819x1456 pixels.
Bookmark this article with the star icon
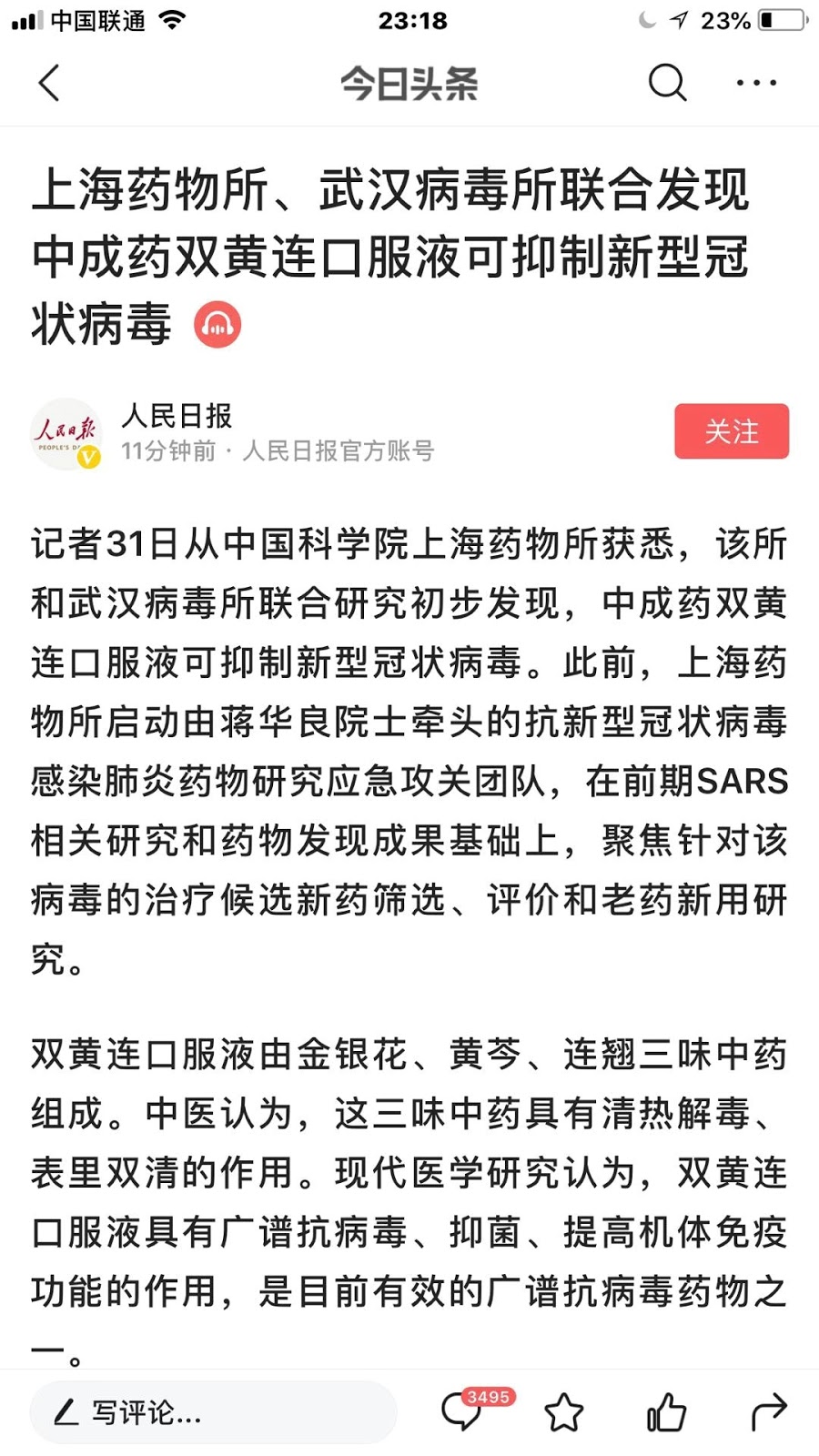tap(564, 1412)
